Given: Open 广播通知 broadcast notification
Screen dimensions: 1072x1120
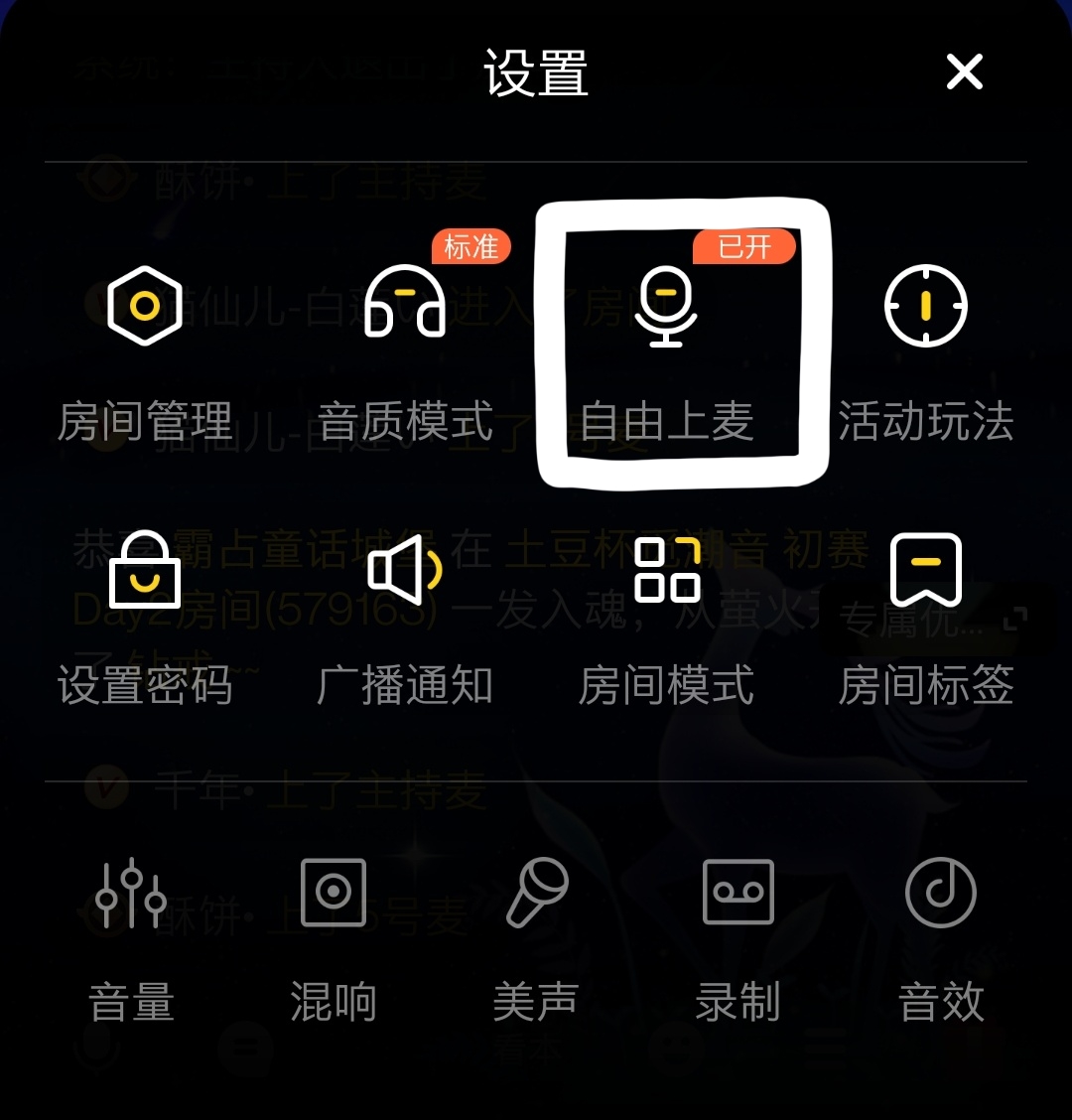Looking at the screenshot, I should (405, 616).
